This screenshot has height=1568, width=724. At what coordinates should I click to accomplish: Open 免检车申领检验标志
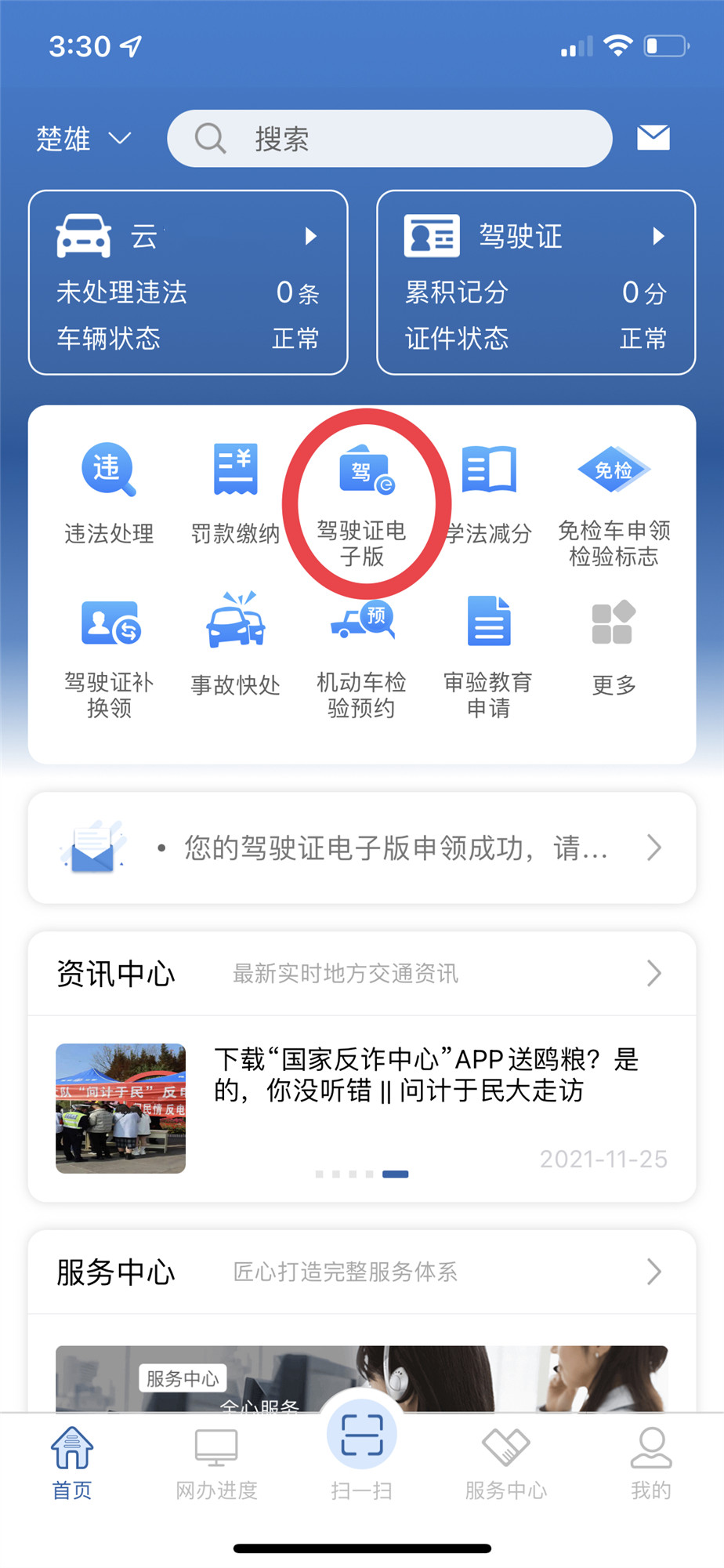click(614, 502)
